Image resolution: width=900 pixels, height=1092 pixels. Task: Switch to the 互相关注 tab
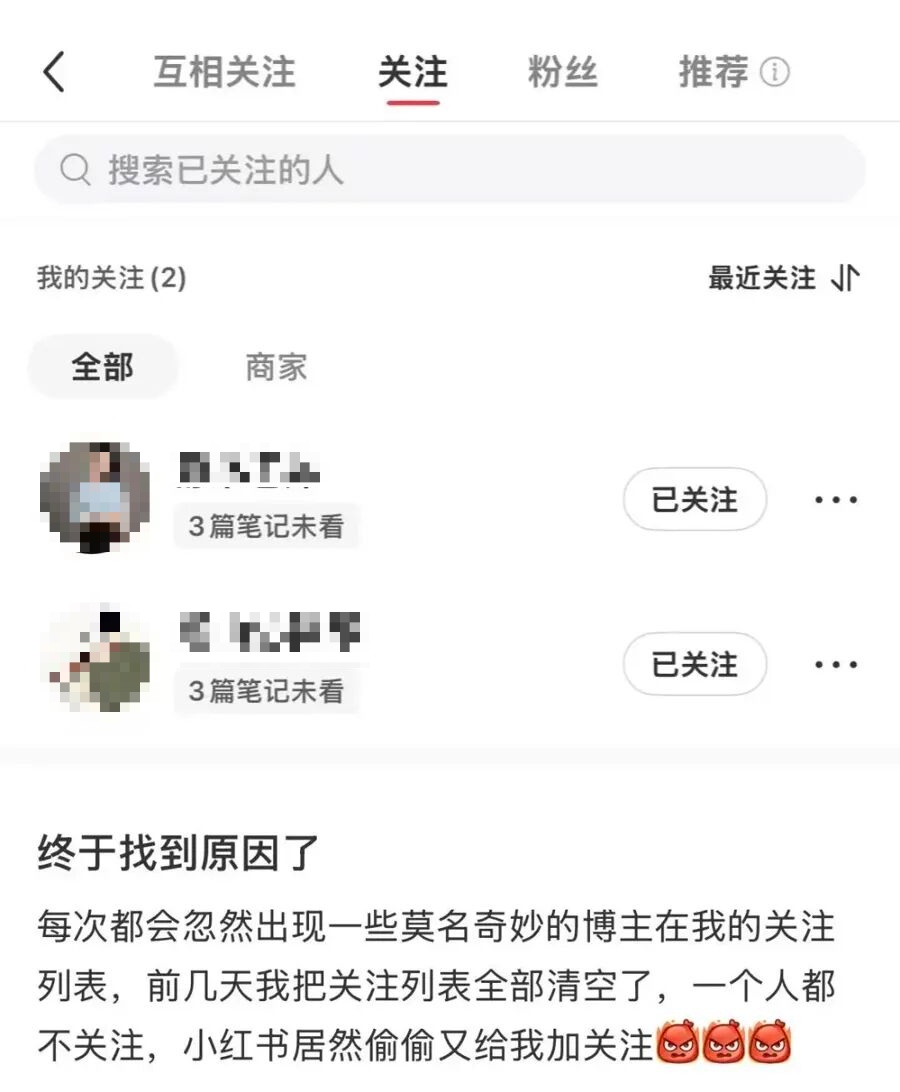(x=222, y=71)
